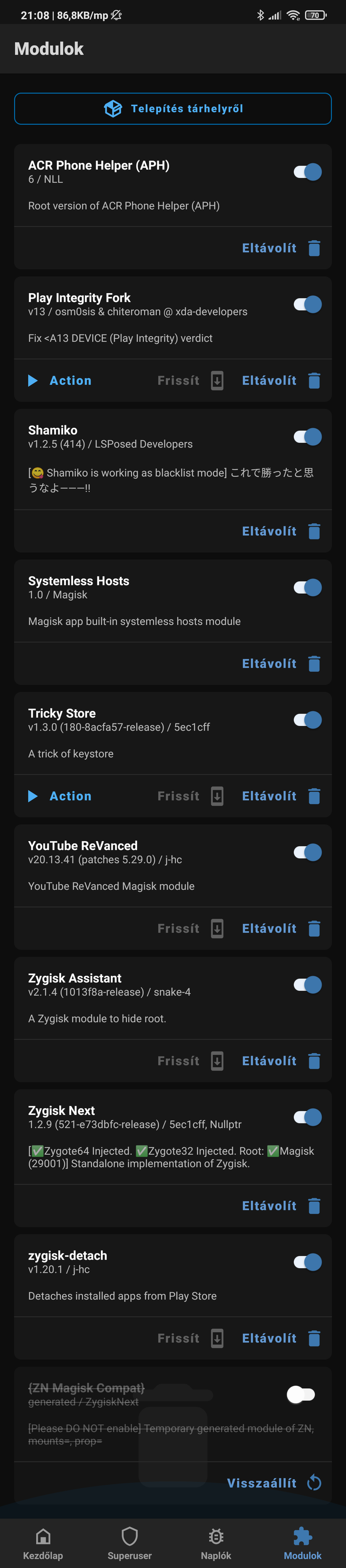Disable the zygisk-detach module
The image size is (346, 1568).
pos(307,1262)
